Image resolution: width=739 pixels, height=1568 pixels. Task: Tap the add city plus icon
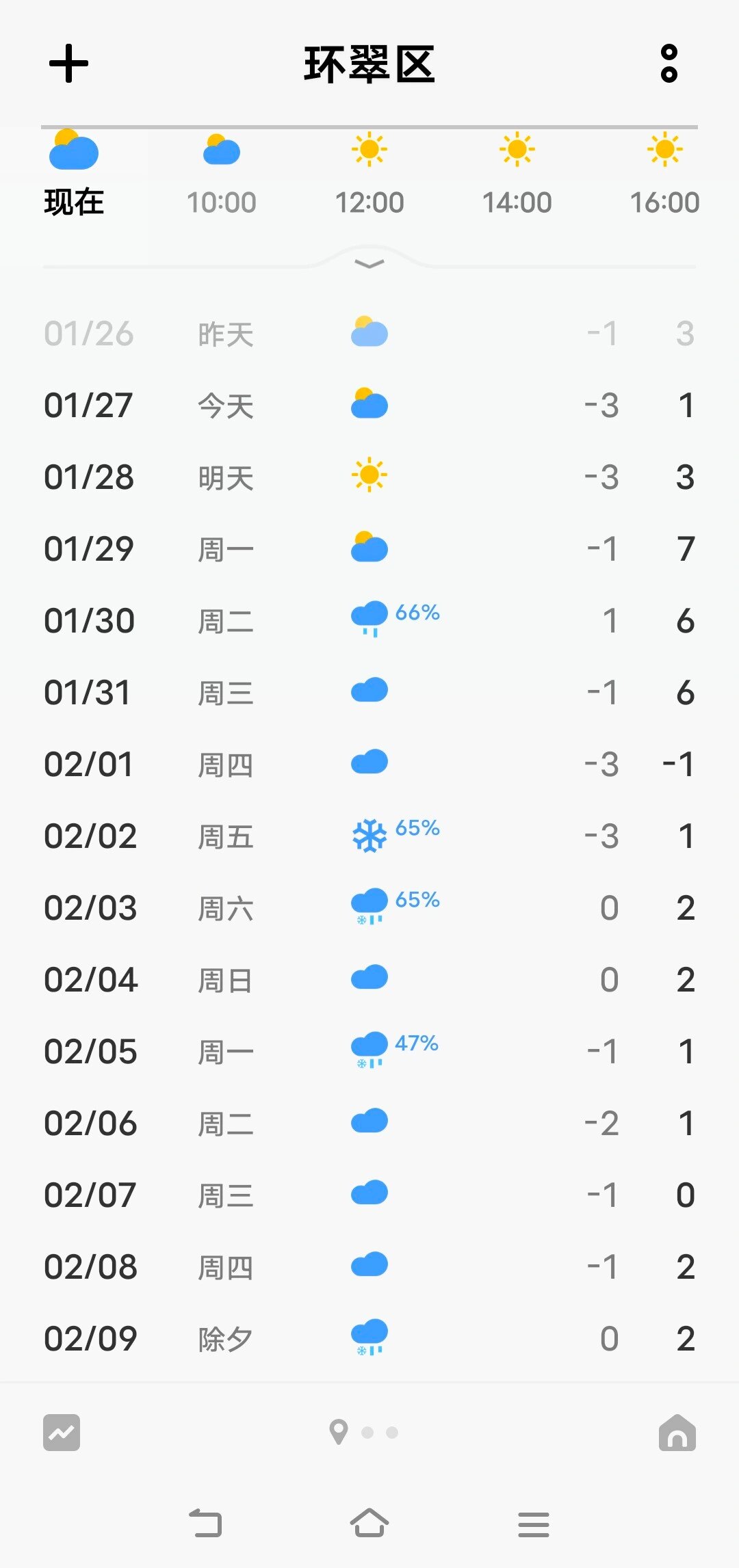68,64
